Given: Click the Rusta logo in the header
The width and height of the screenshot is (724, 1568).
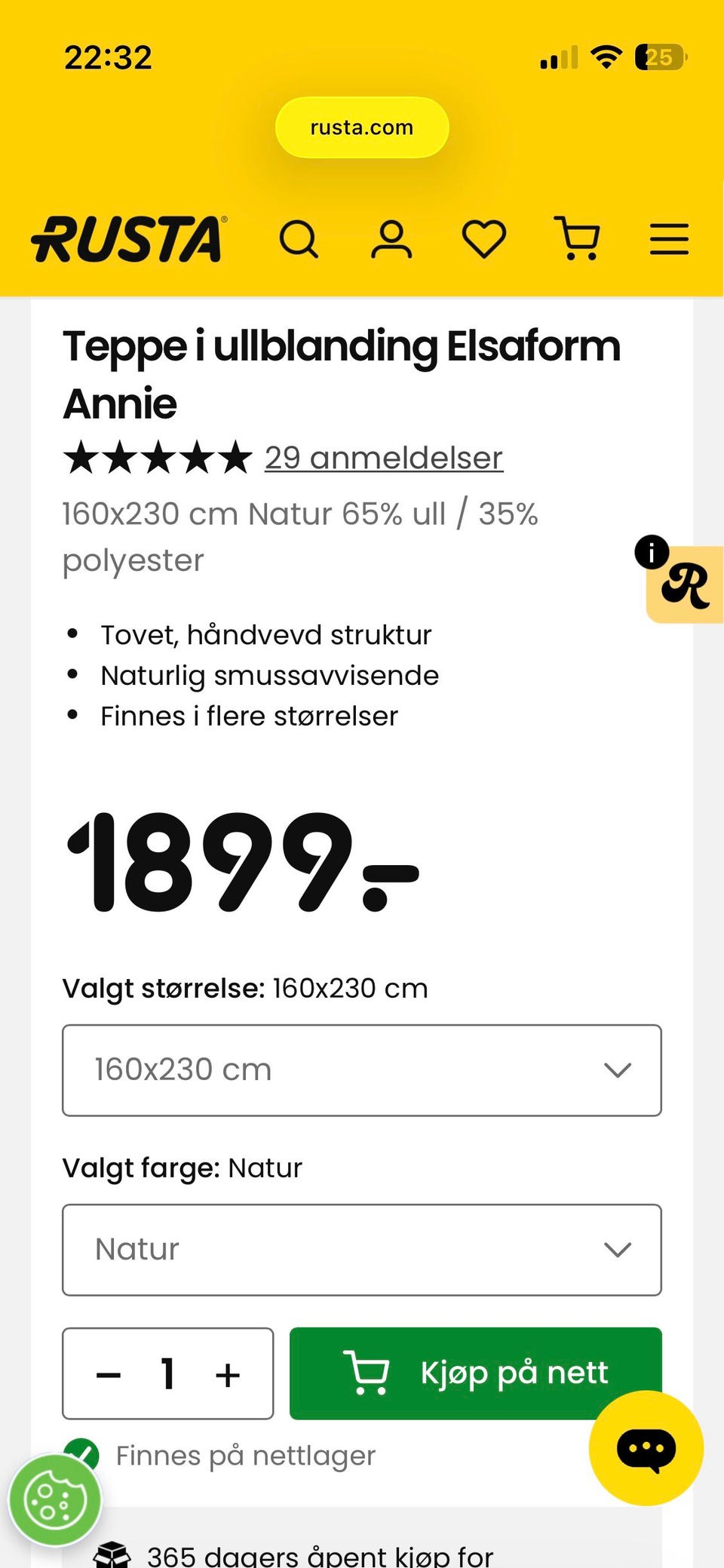Looking at the screenshot, I should [x=129, y=238].
